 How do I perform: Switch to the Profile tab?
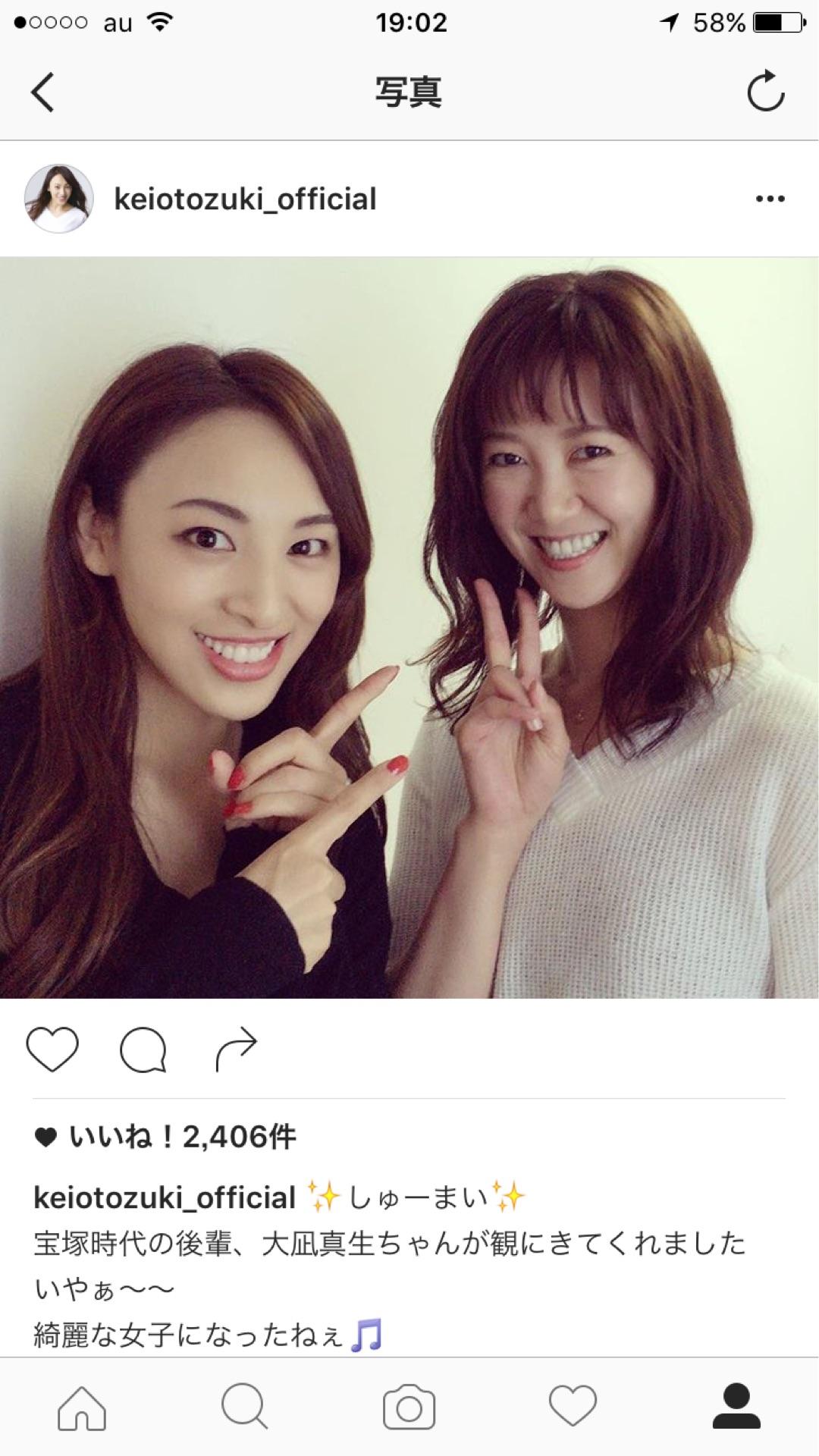point(736,1407)
